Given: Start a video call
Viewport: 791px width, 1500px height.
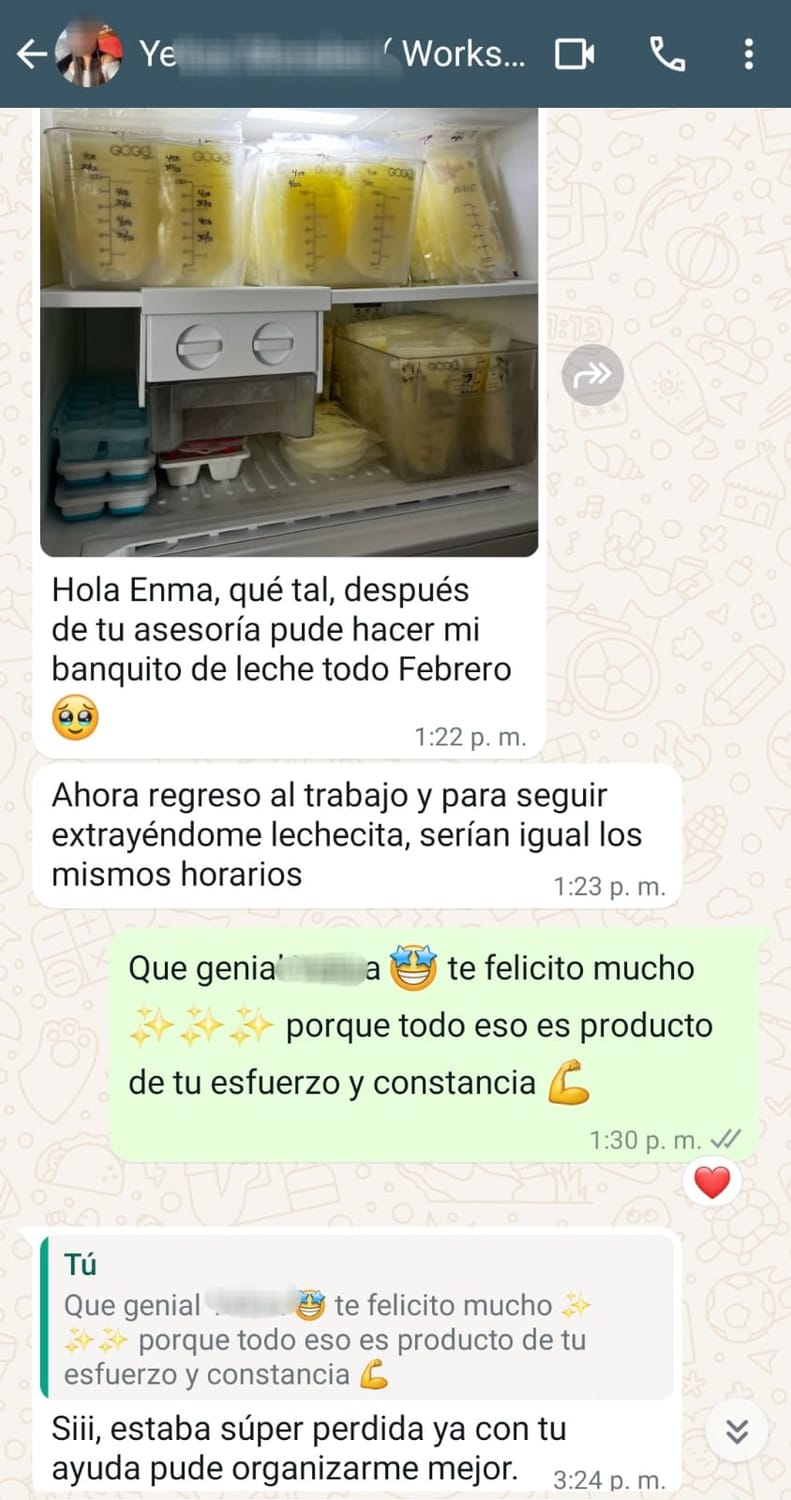Looking at the screenshot, I should coord(575,54).
